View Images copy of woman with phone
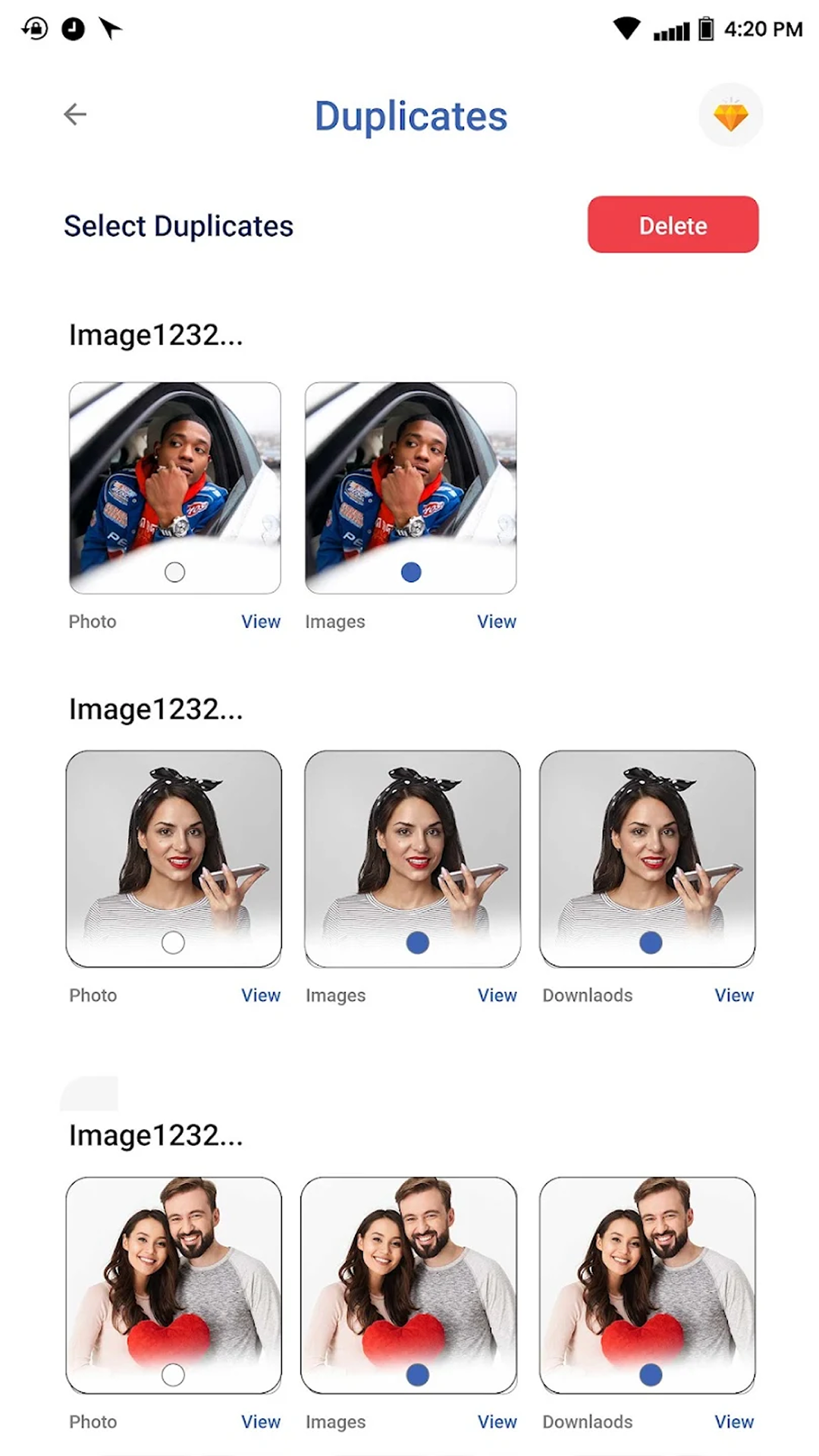The height and width of the screenshot is (1456, 819). coord(497,996)
